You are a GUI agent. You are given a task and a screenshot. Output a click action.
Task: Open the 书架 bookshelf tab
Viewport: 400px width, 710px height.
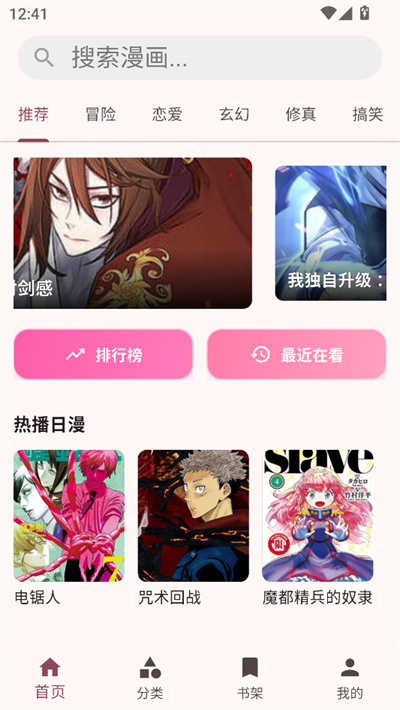coord(250,678)
